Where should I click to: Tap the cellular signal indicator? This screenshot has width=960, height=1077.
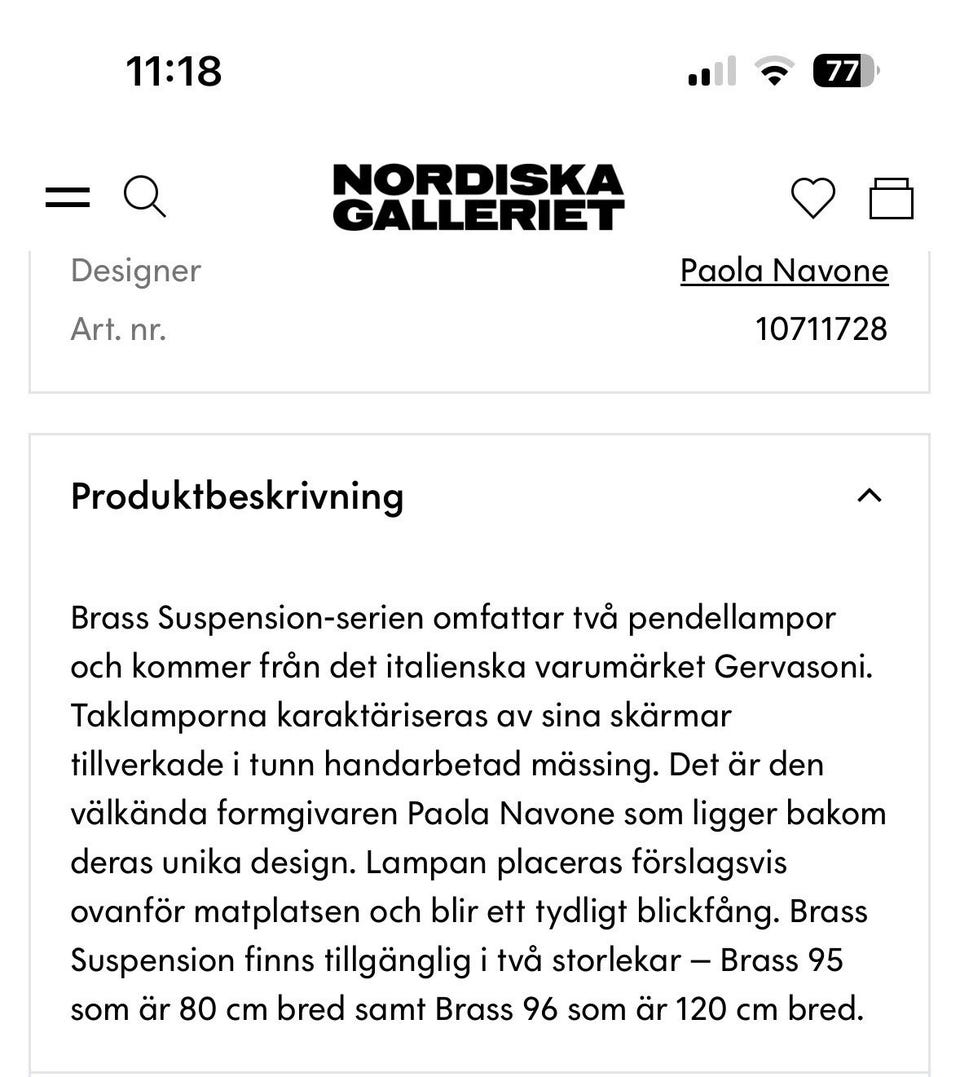click(710, 70)
